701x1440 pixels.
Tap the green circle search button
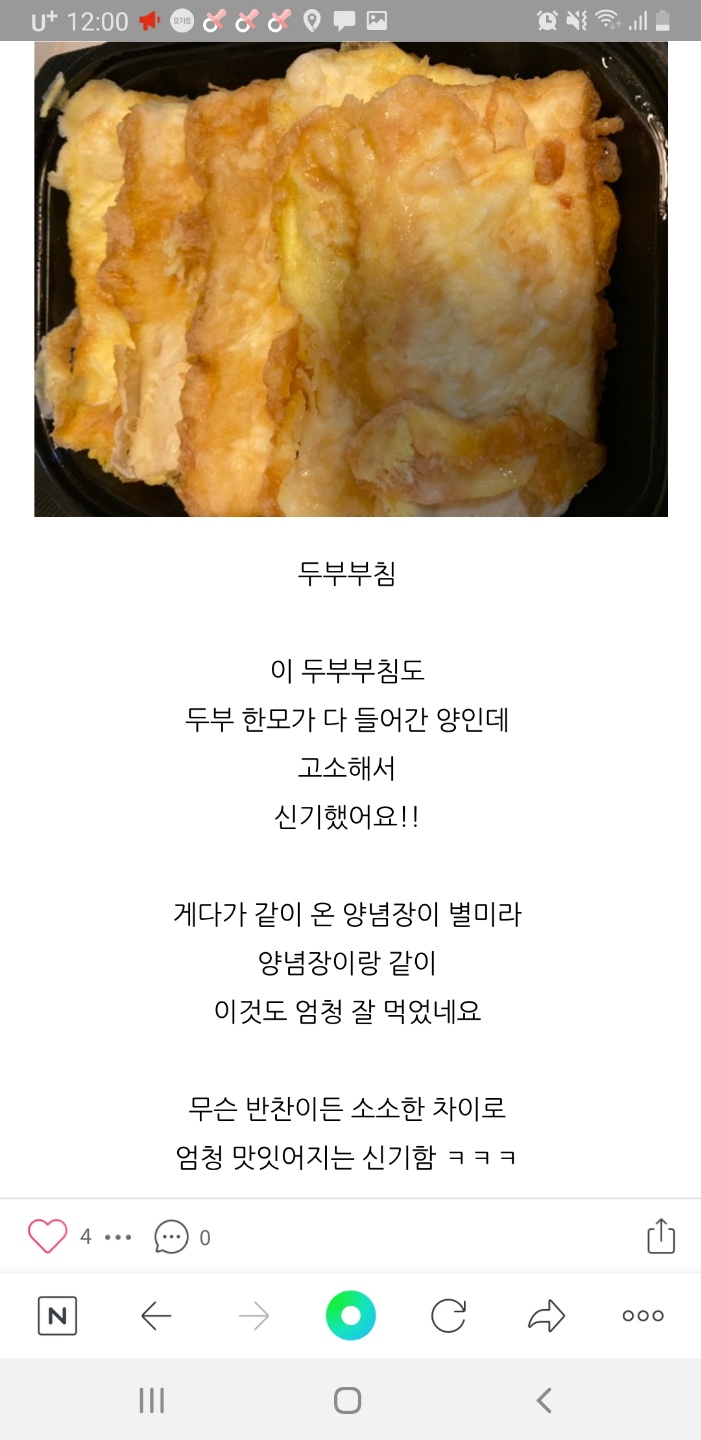(350, 1316)
